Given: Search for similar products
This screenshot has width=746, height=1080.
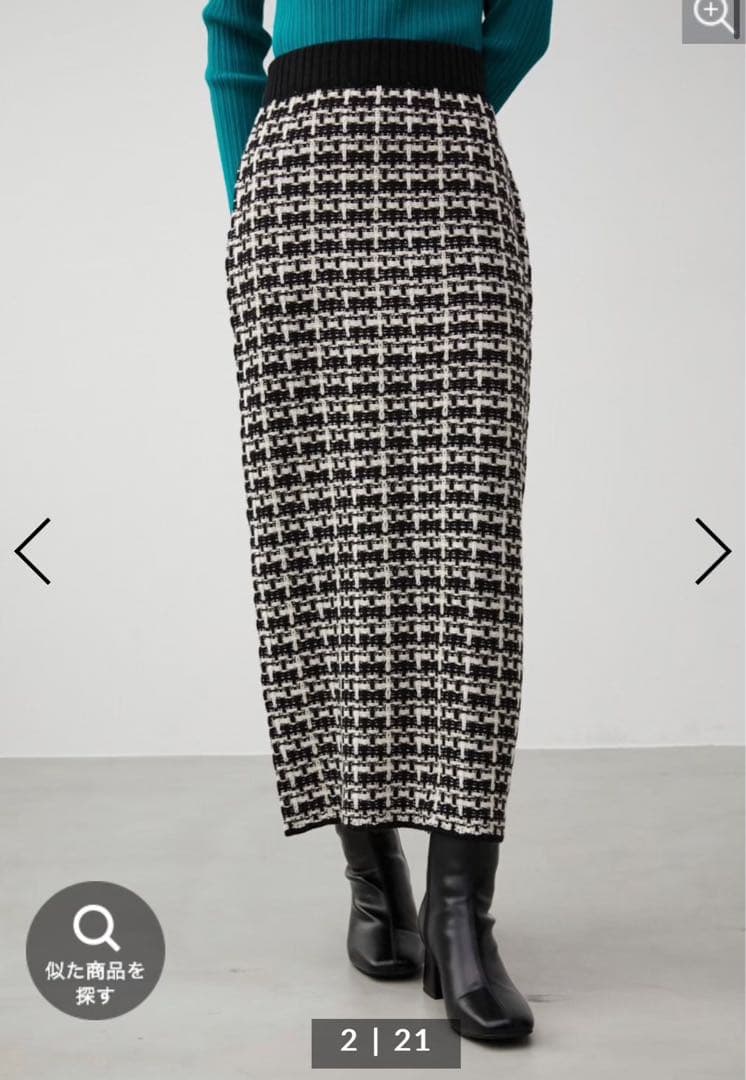Looking at the screenshot, I should pos(95,950).
